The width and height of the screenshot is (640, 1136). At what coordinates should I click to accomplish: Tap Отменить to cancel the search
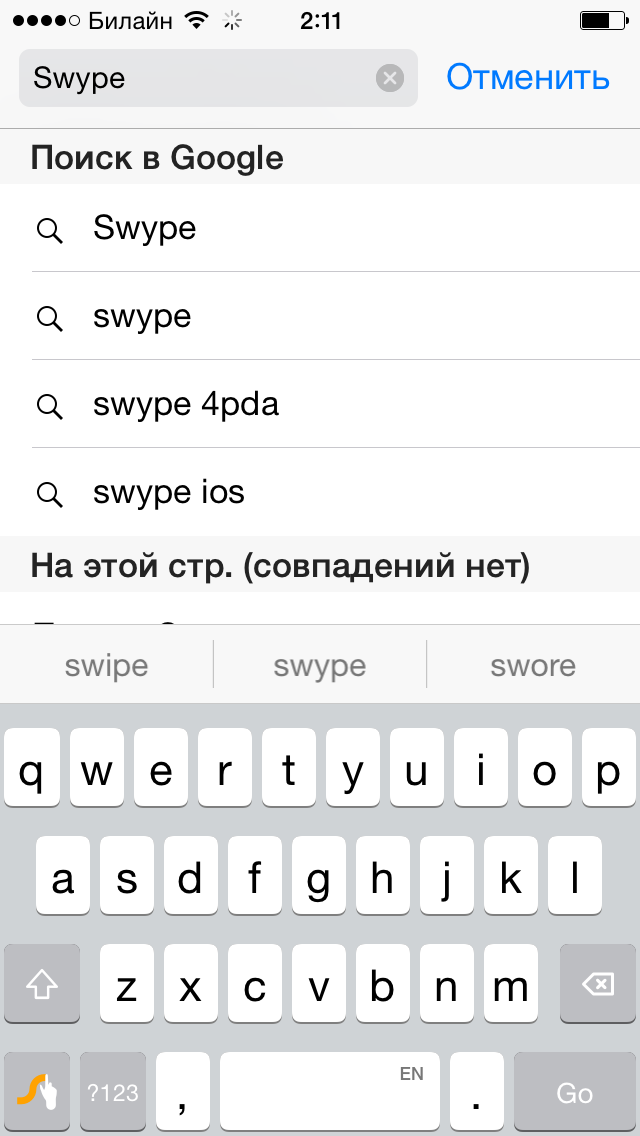click(x=528, y=78)
